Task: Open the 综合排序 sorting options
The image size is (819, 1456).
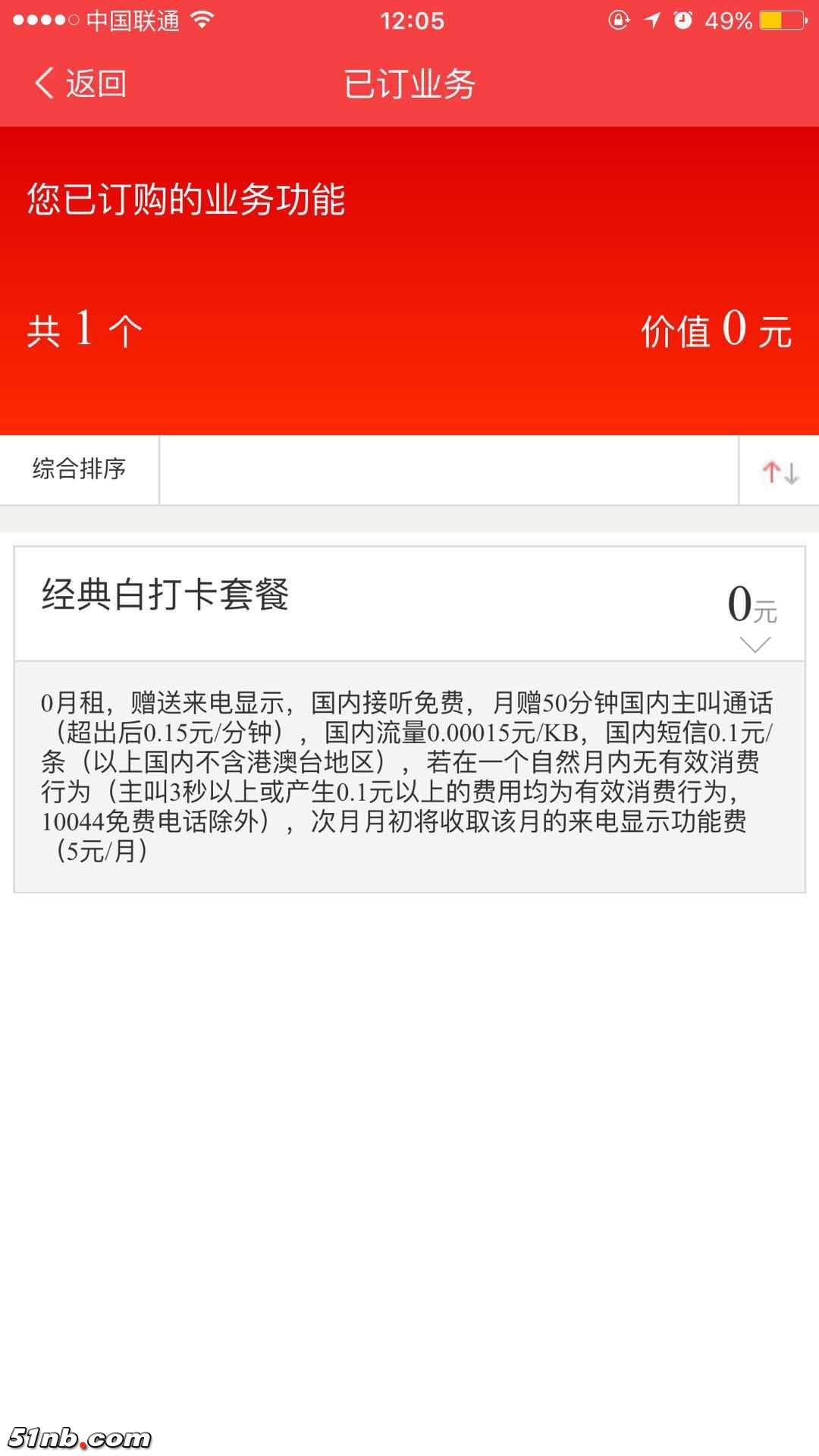Action: [79, 470]
